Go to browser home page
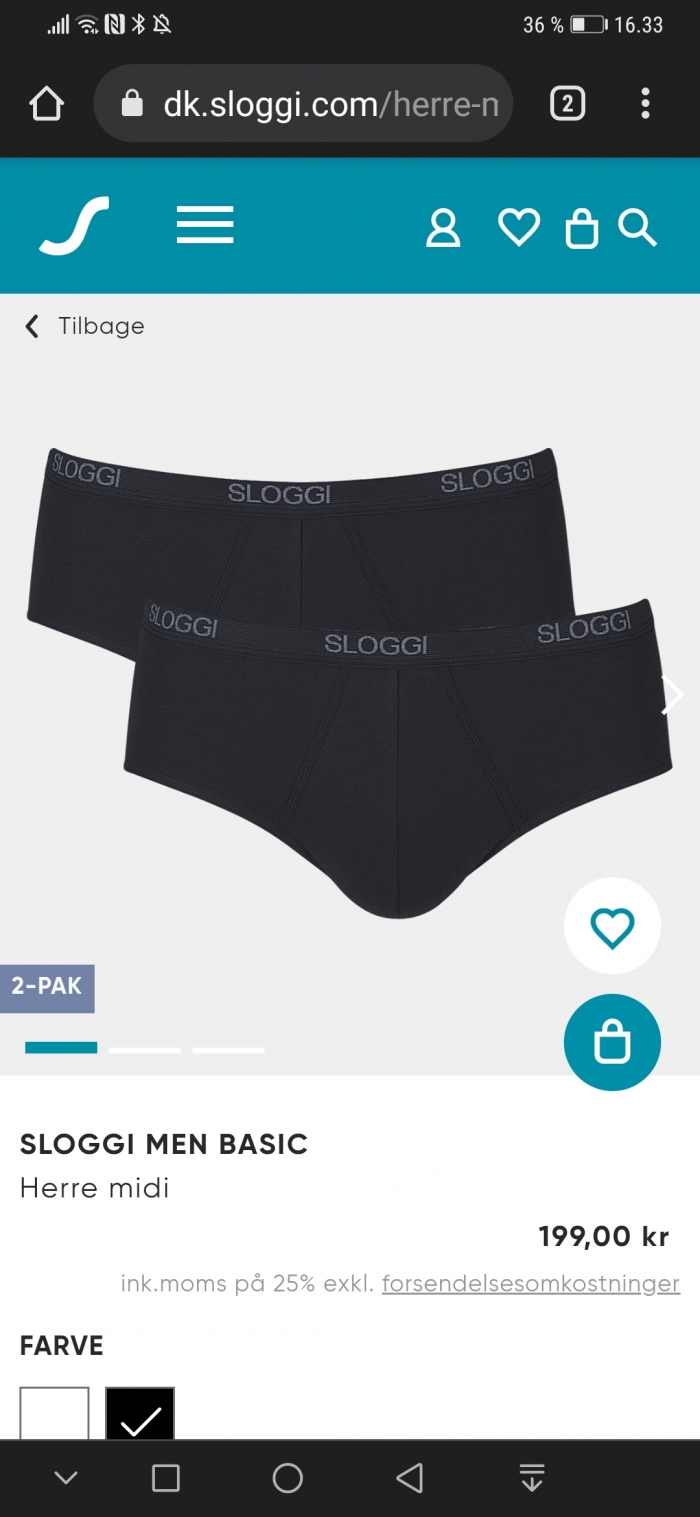Screen dimensions: 700x1517 47,104
